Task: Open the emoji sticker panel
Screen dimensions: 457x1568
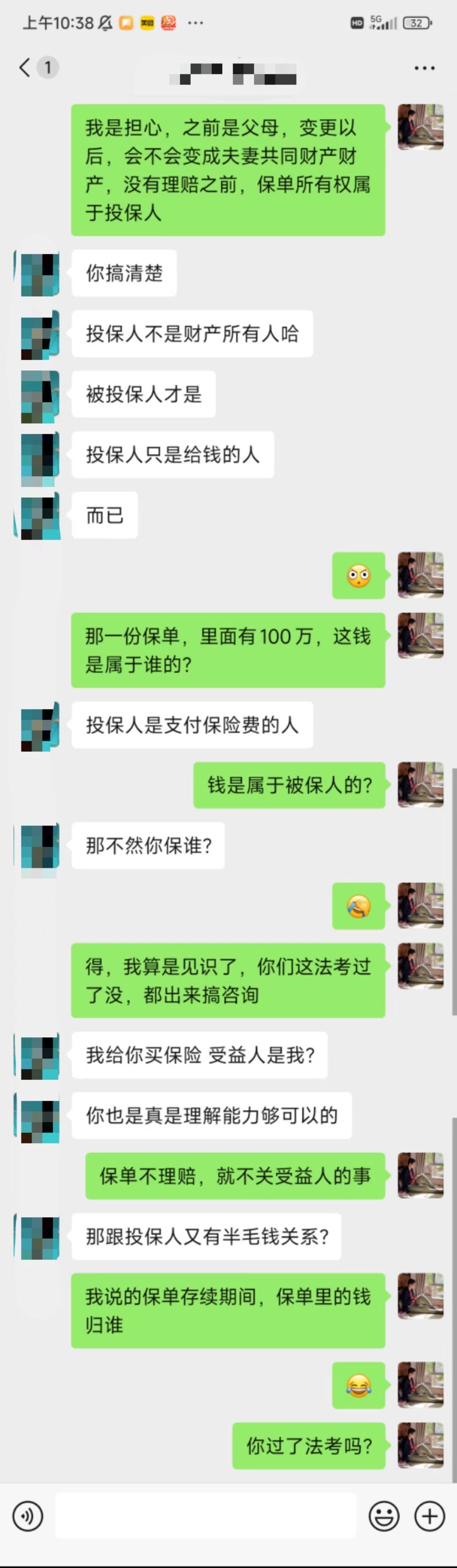Action: coord(384,1516)
